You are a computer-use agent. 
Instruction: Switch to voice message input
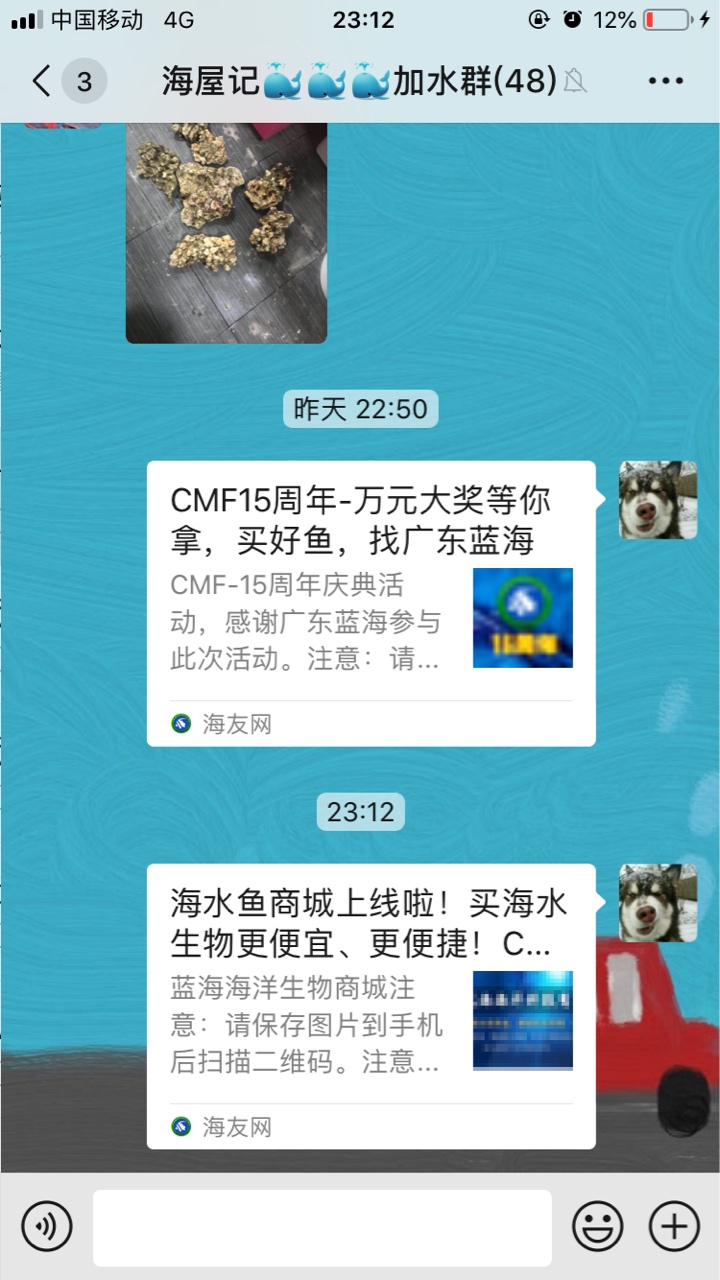click(47, 1226)
